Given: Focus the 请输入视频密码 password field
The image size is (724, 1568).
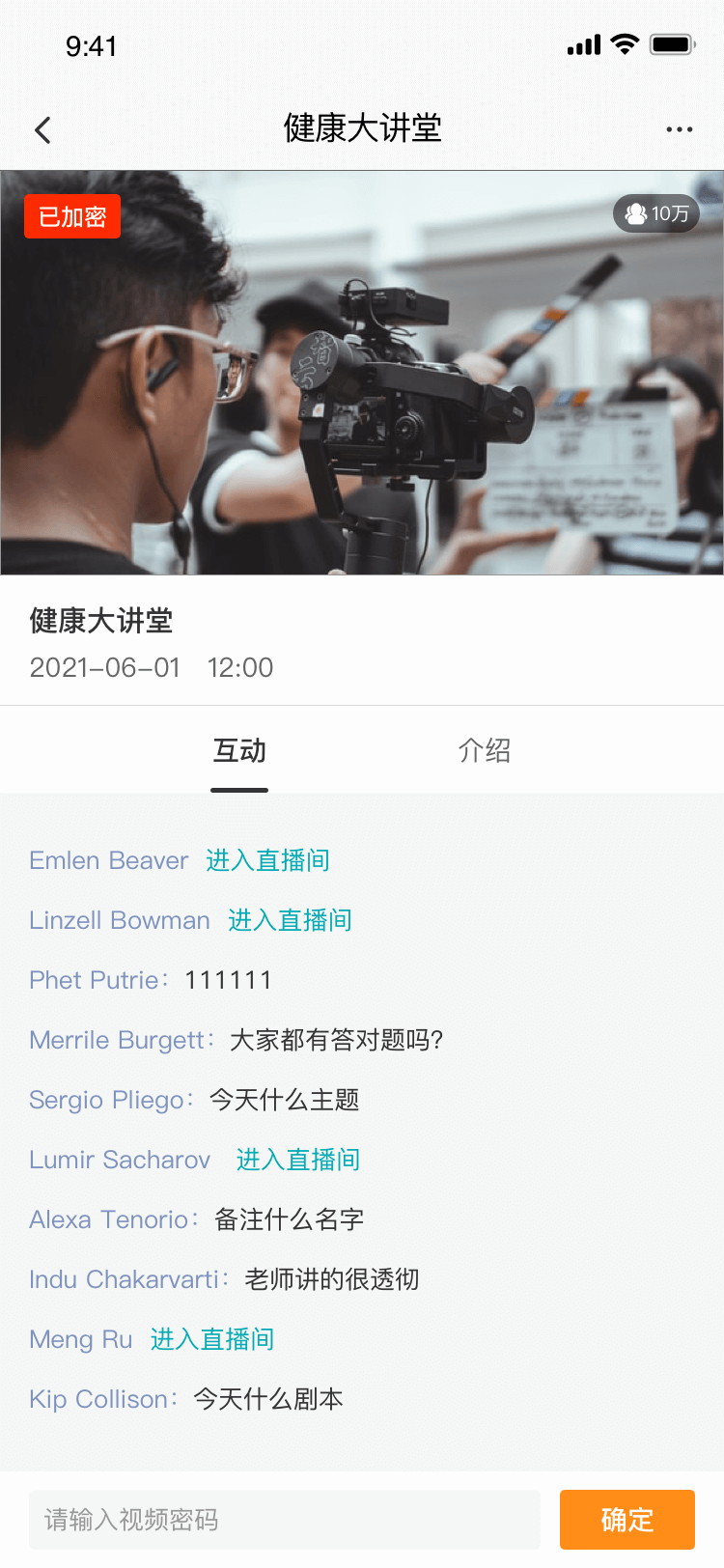Looking at the screenshot, I should [x=284, y=1520].
